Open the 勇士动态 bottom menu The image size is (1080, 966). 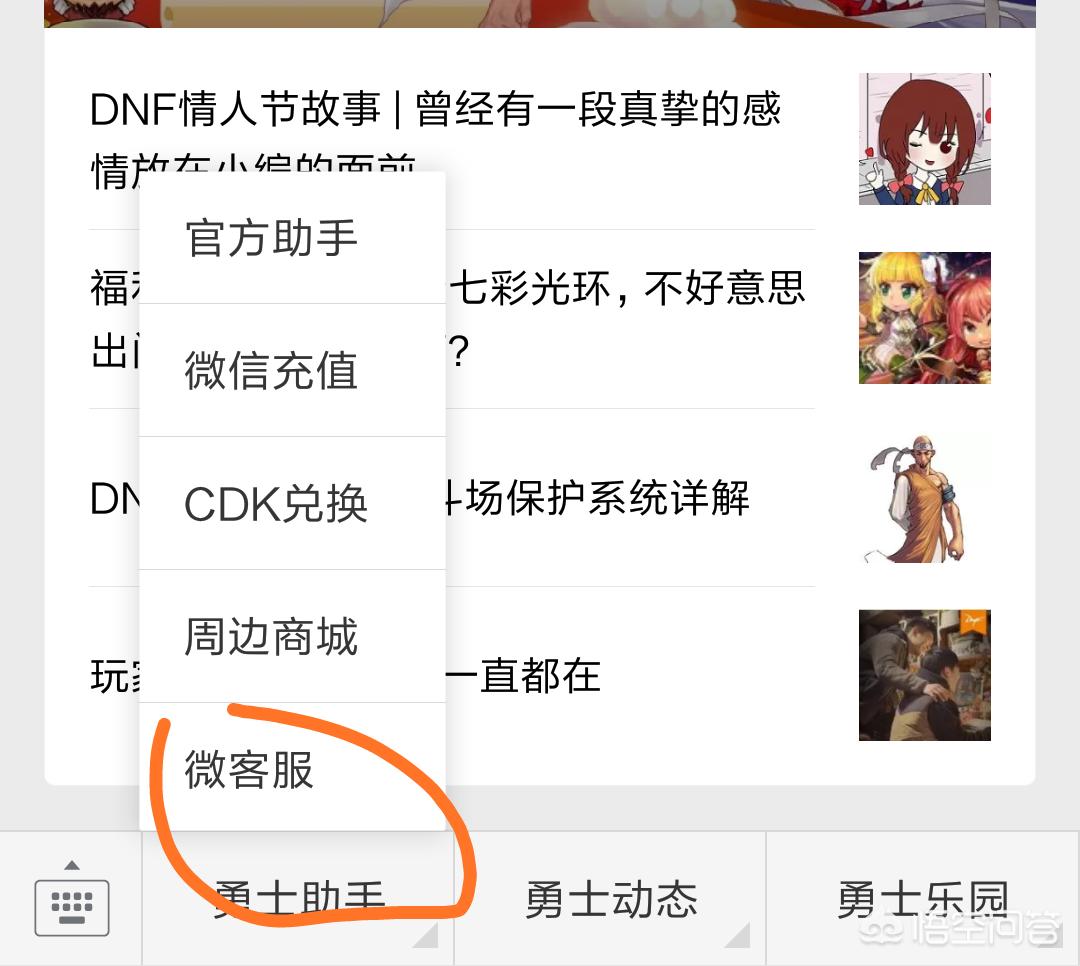610,900
